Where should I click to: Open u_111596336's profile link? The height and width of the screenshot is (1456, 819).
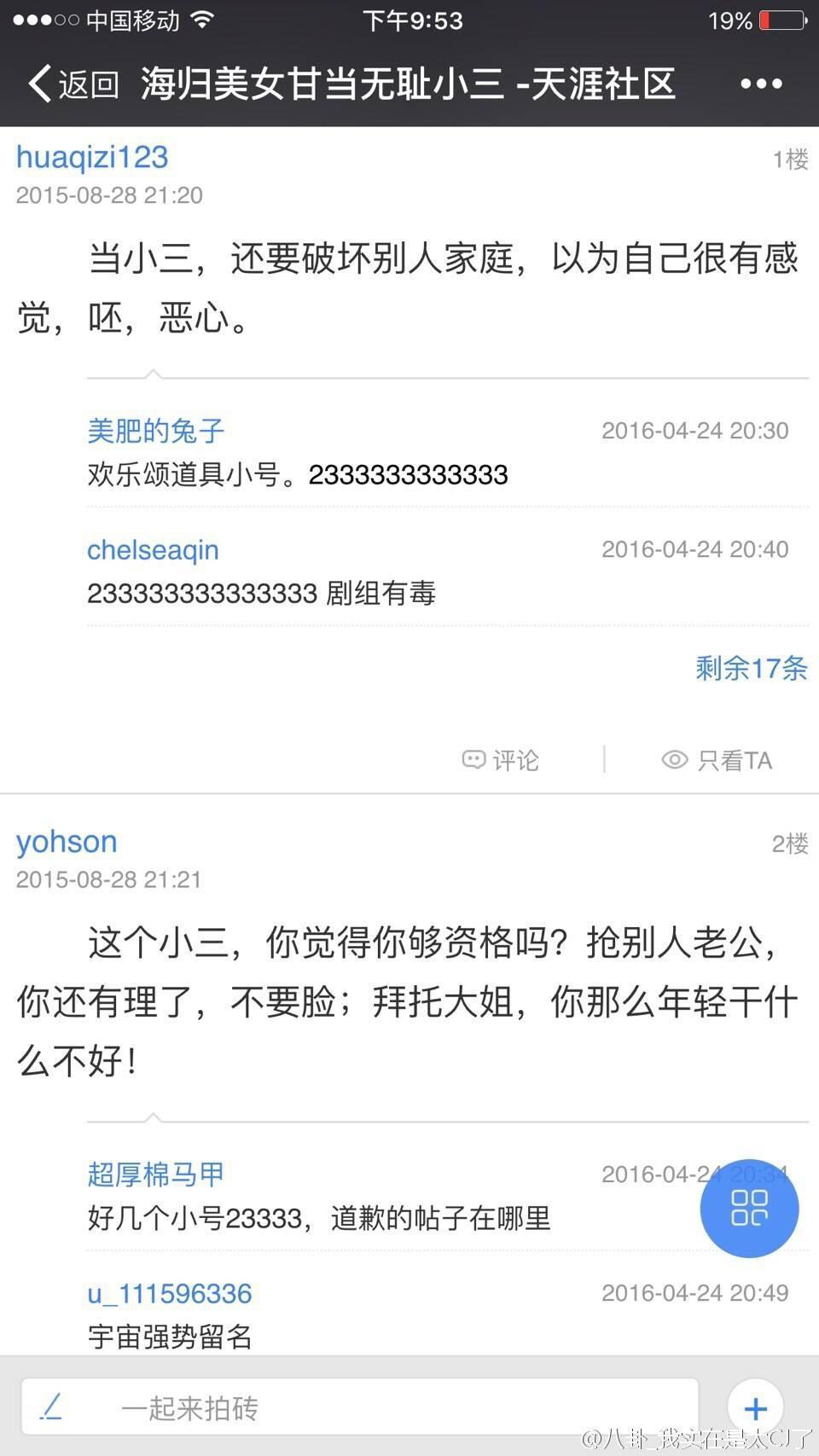[x=169, y=1294]
